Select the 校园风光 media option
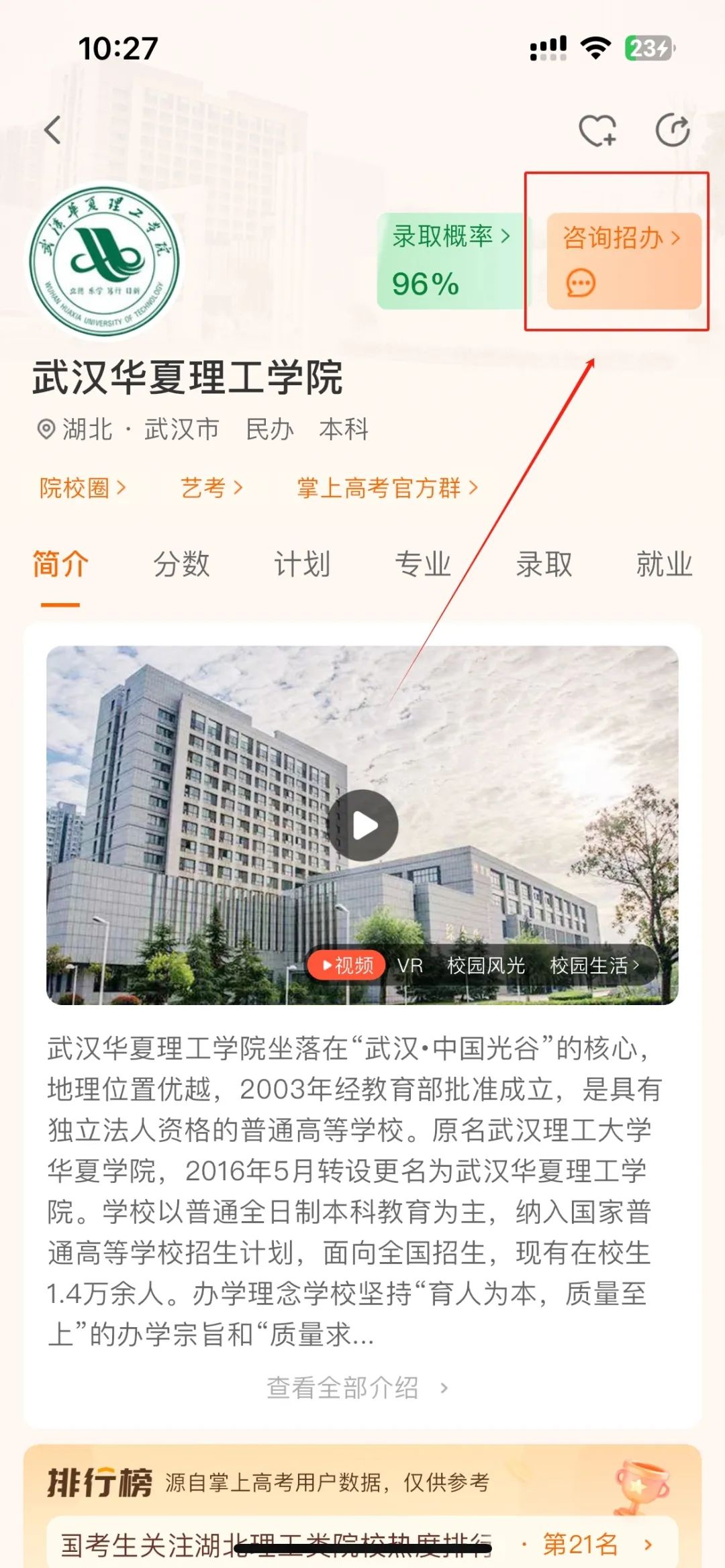 coord(486,965)
